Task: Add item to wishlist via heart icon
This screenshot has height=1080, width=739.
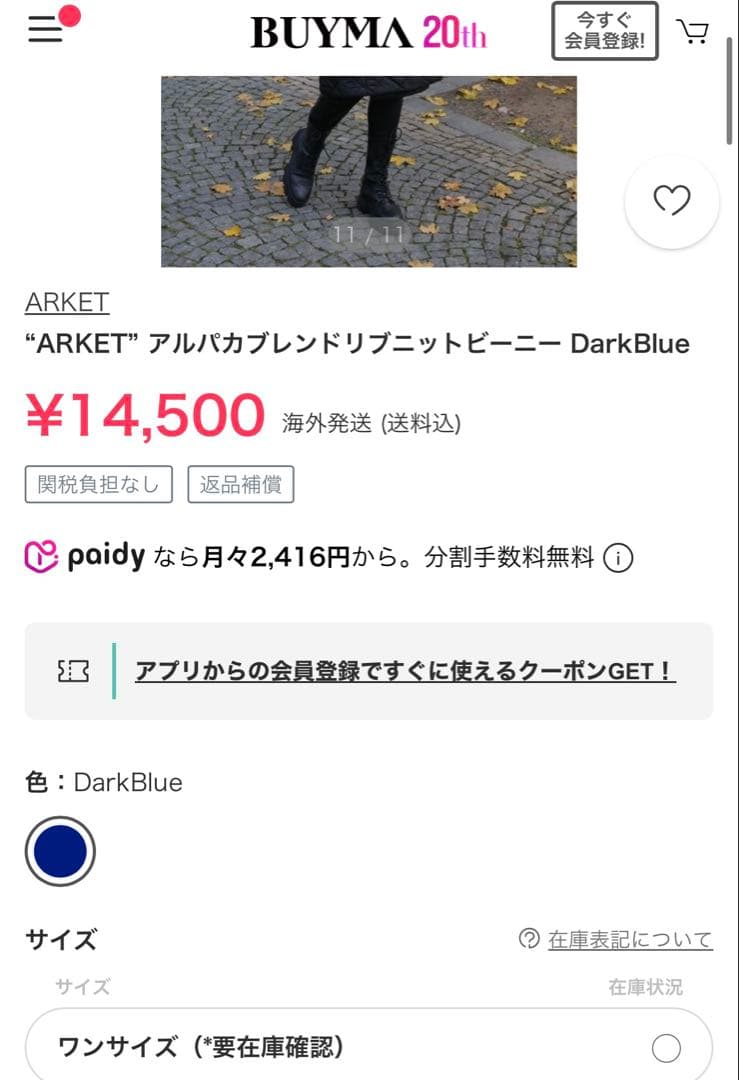Action: tap(671, 201)
